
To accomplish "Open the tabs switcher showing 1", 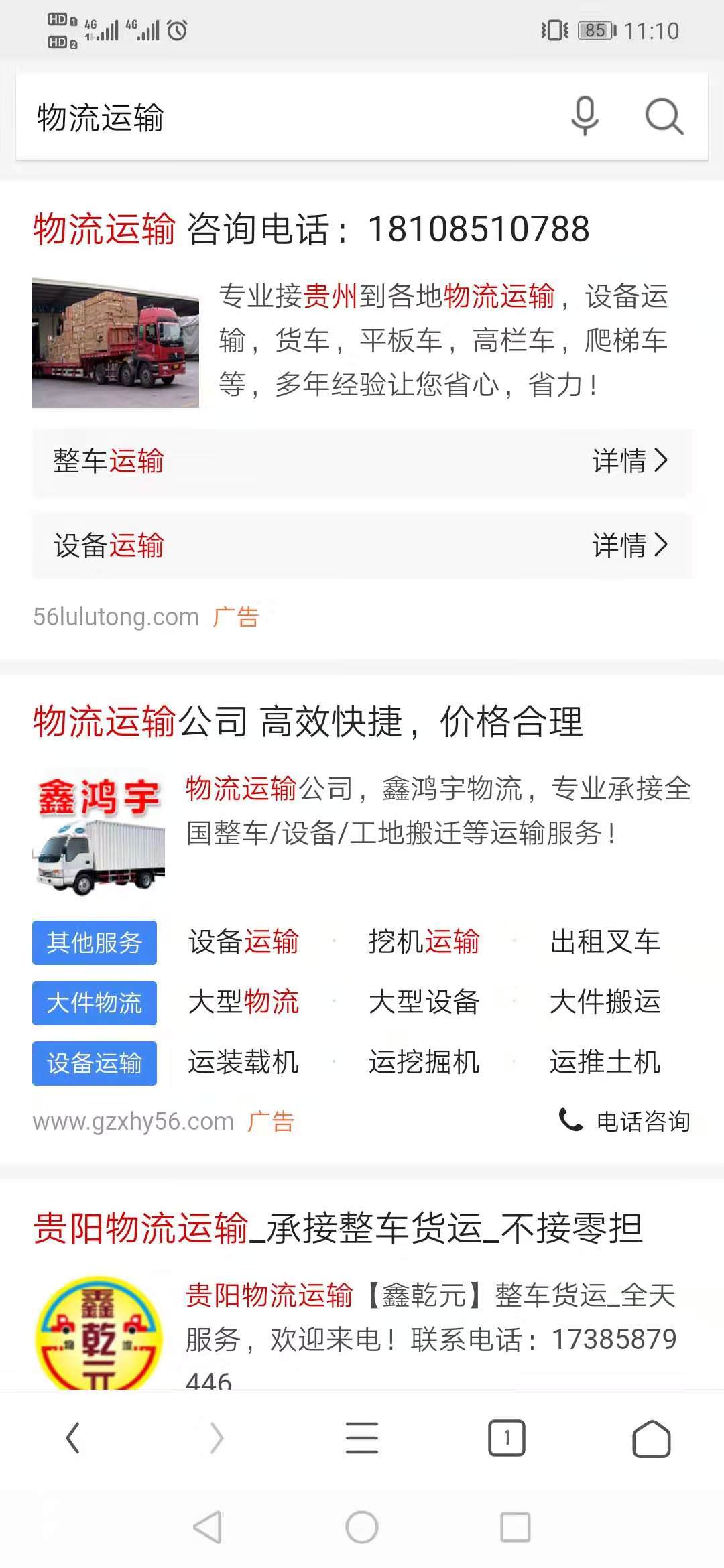I will [x=507, y=1438].
